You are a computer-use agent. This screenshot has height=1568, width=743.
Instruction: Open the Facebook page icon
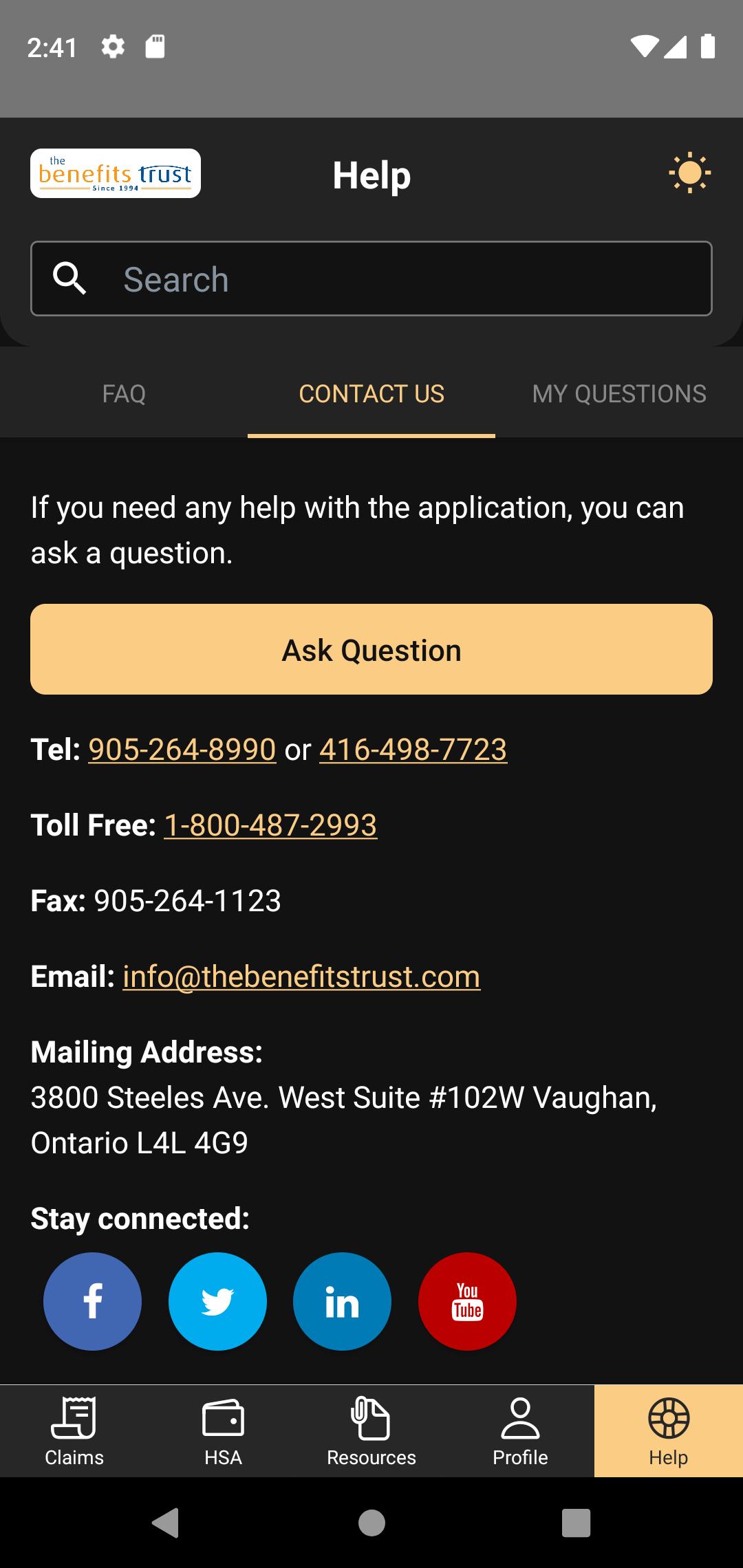93,1301
